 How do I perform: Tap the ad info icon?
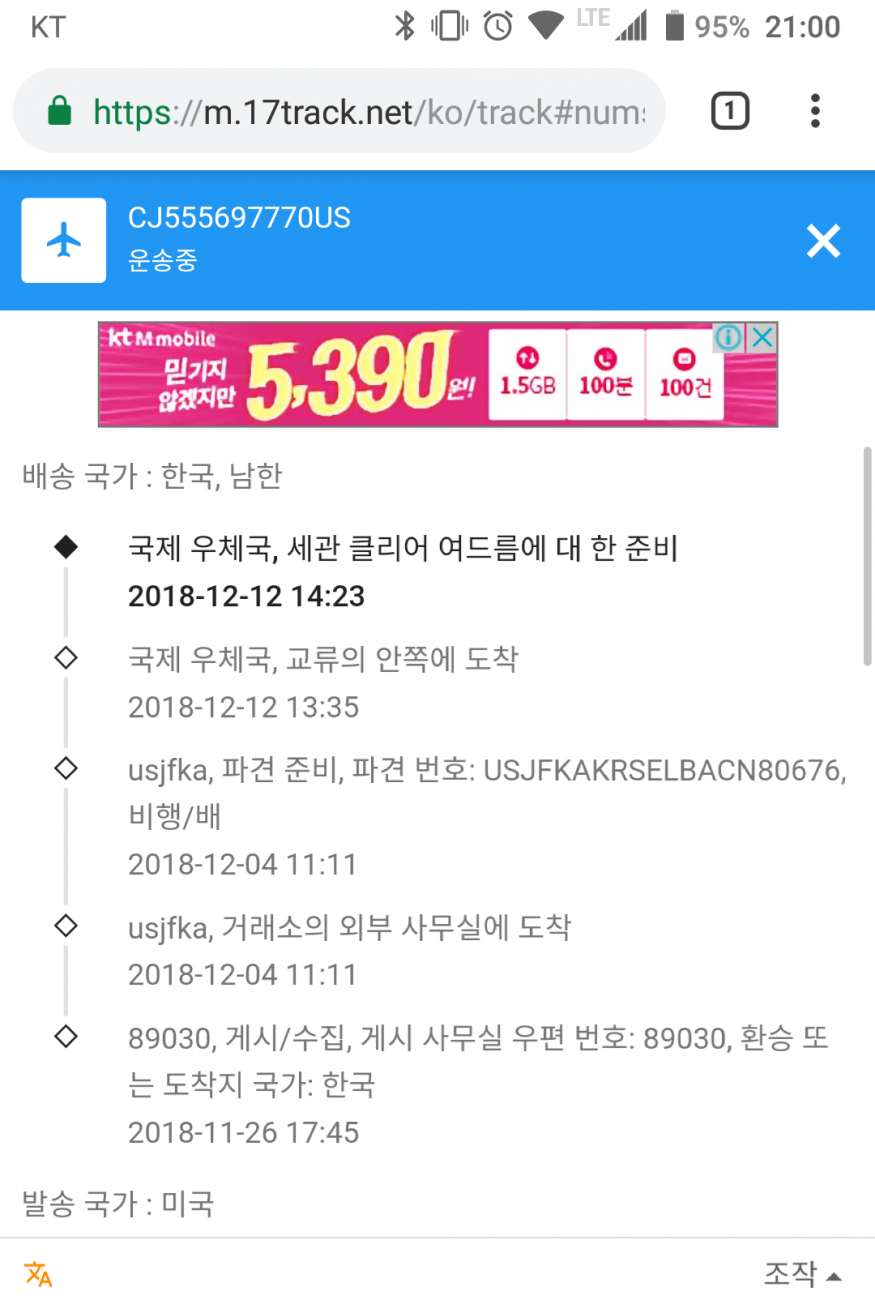[x=729, y=338]
